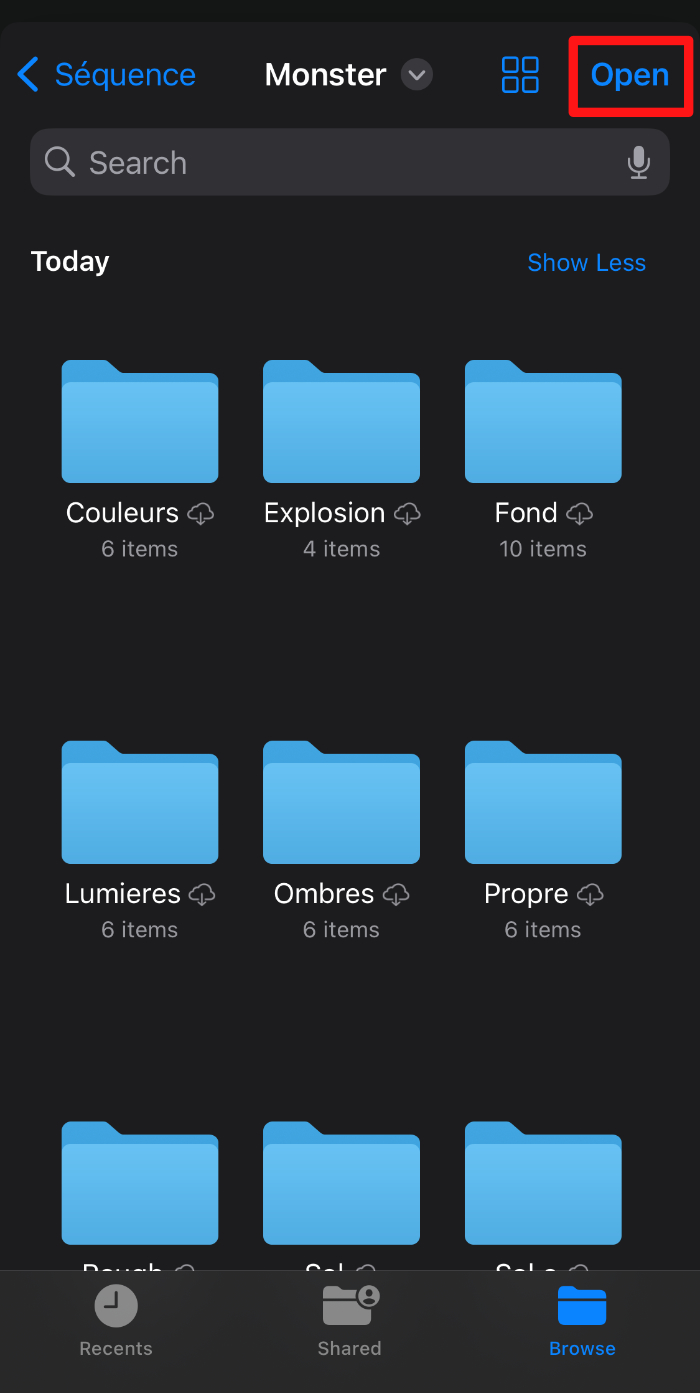
Task: Switch to the Shared tab
Action: pyautogui.click(x=349, y=1321)
